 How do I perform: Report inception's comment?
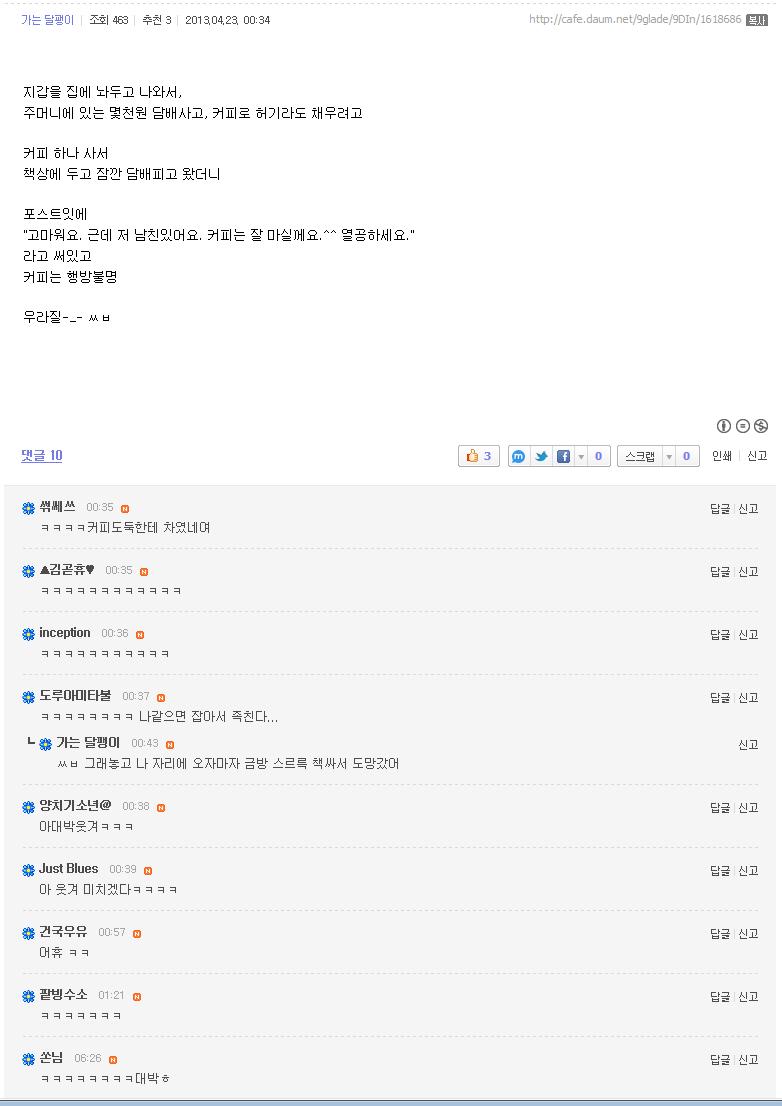point(748,635)
